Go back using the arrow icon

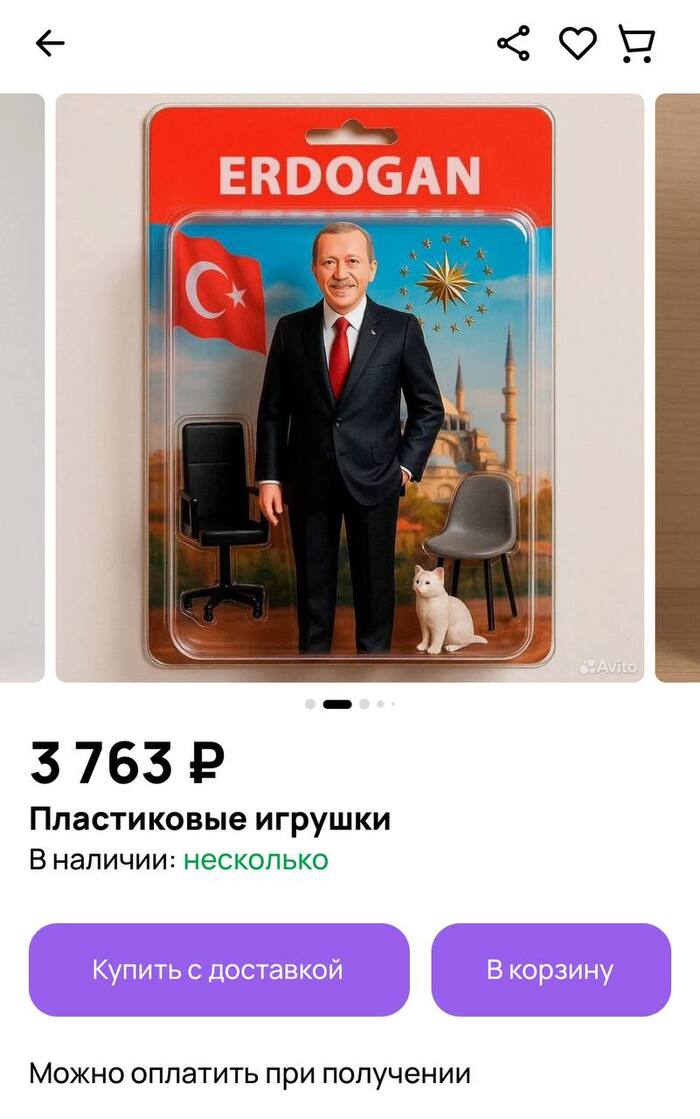49,43
